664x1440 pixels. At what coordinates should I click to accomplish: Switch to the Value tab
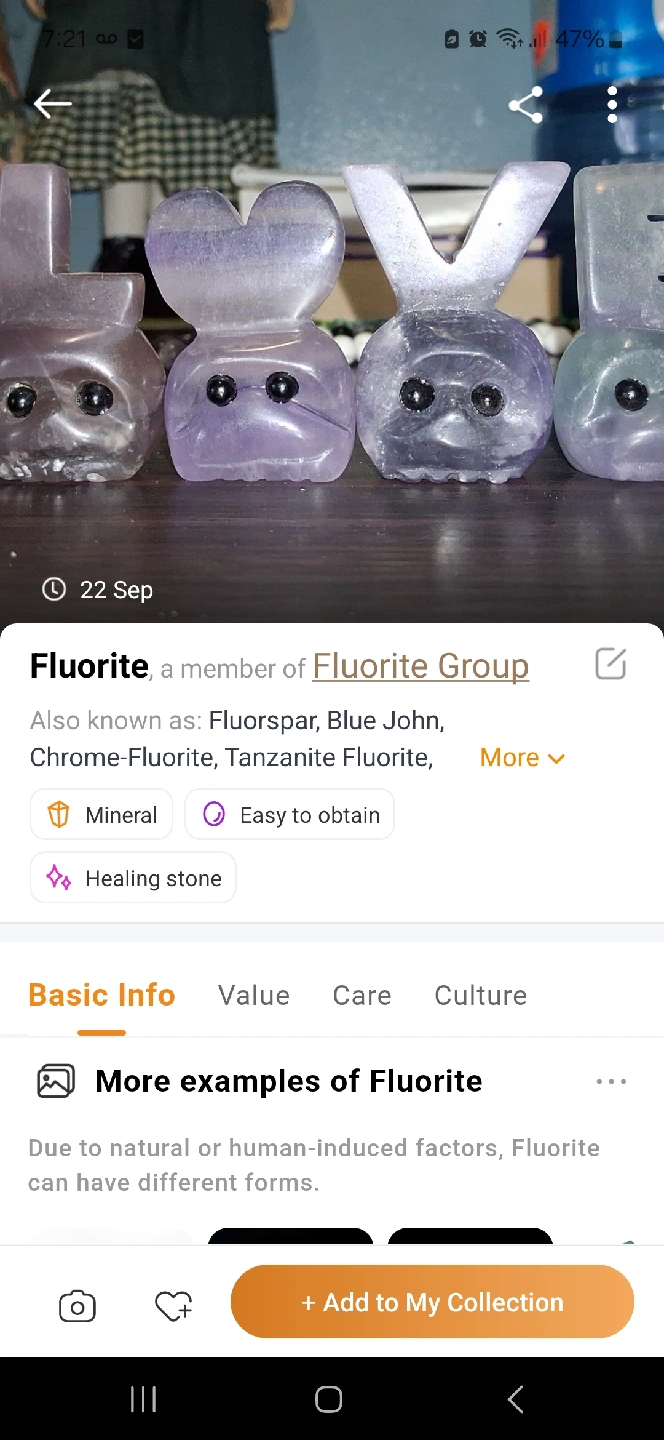254,995
